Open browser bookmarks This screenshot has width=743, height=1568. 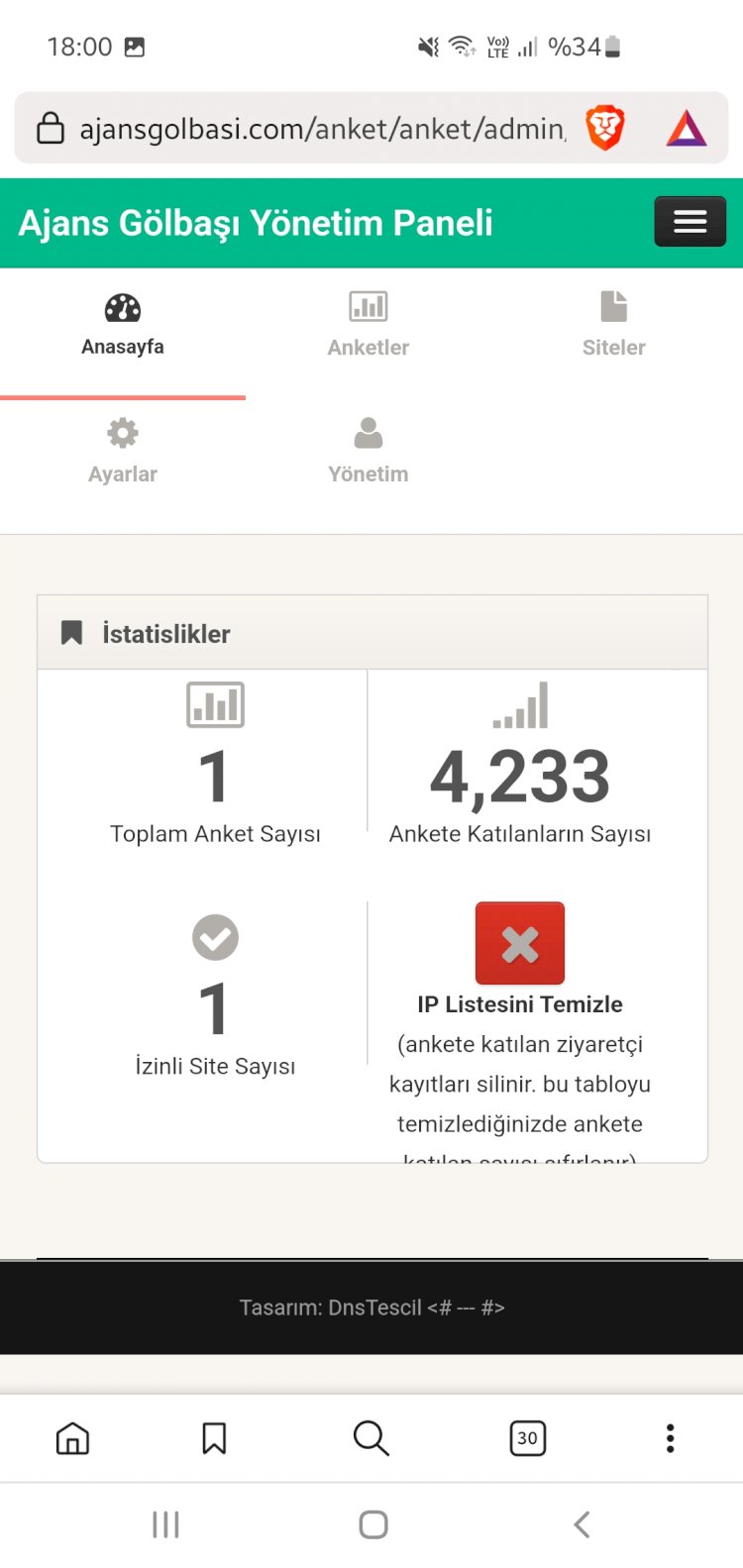214,1438
